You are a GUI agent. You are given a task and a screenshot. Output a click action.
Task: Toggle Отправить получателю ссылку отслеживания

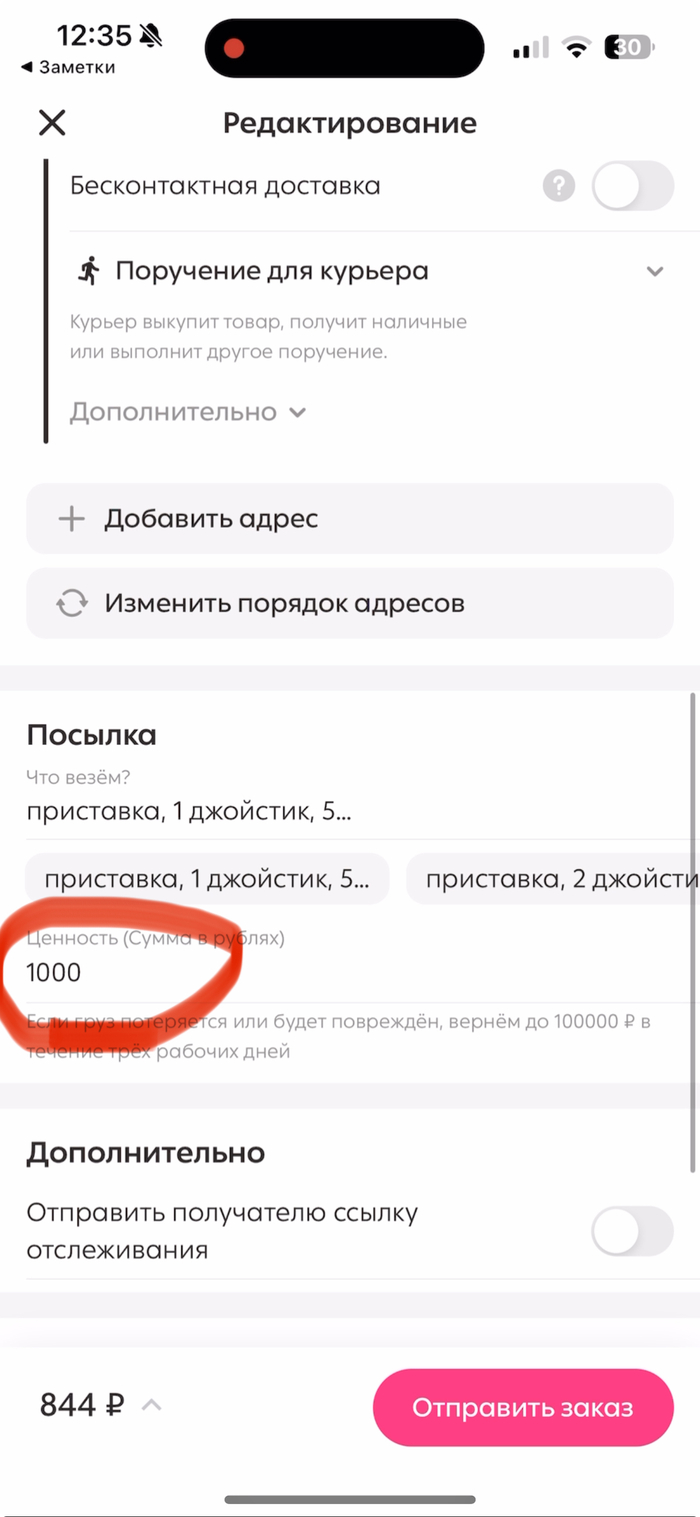pyautogui.click(x=632, y=1231)
